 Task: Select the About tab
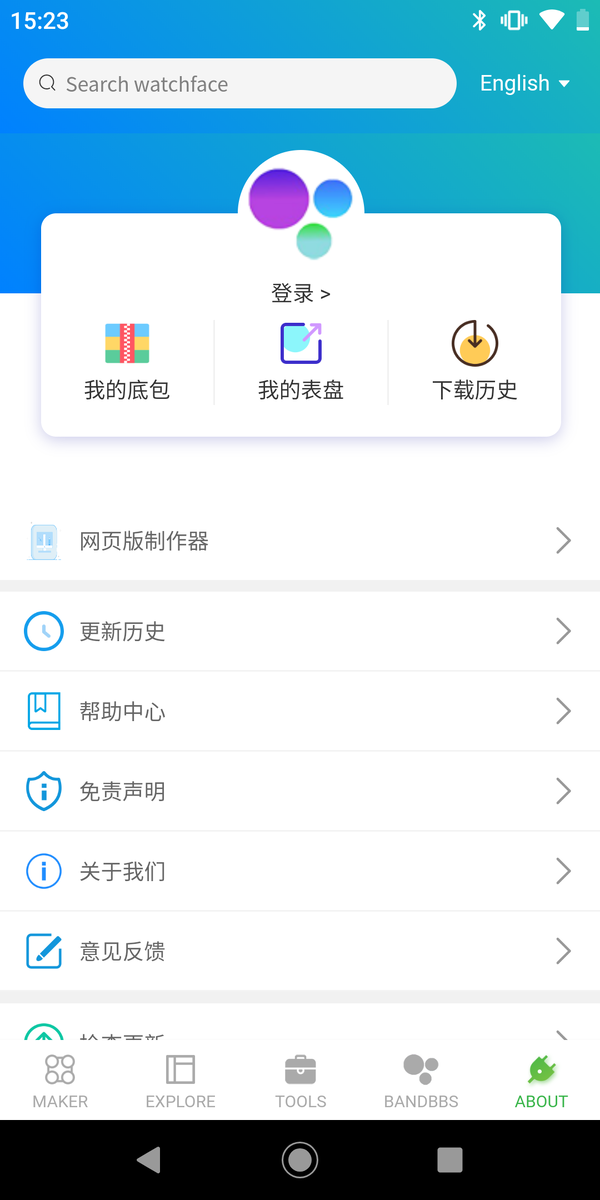pyautogui.click(x=541, y=1082)
